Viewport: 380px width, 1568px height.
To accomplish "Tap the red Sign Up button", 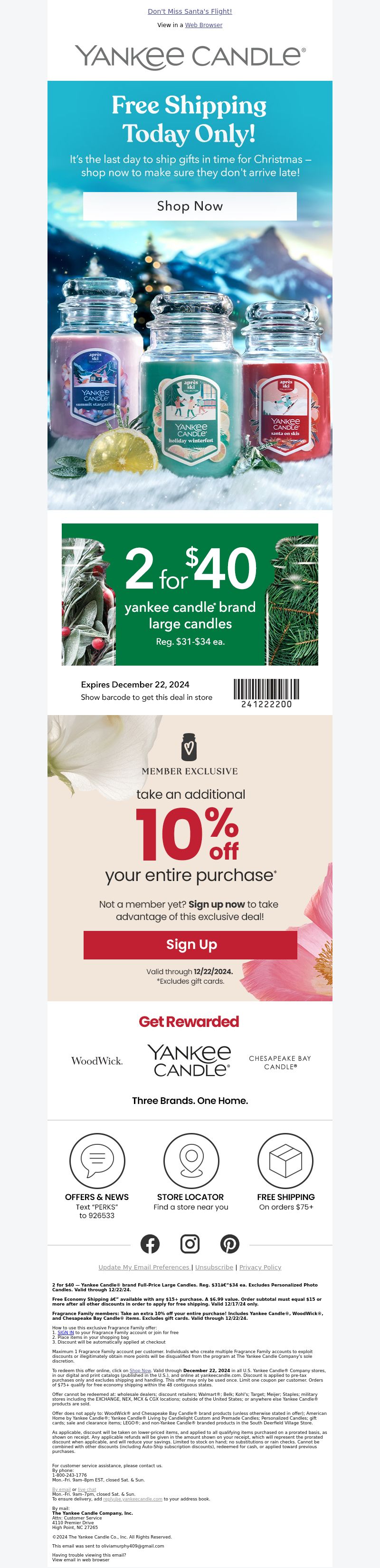I will pyautogui.click(x=190, y=944).
